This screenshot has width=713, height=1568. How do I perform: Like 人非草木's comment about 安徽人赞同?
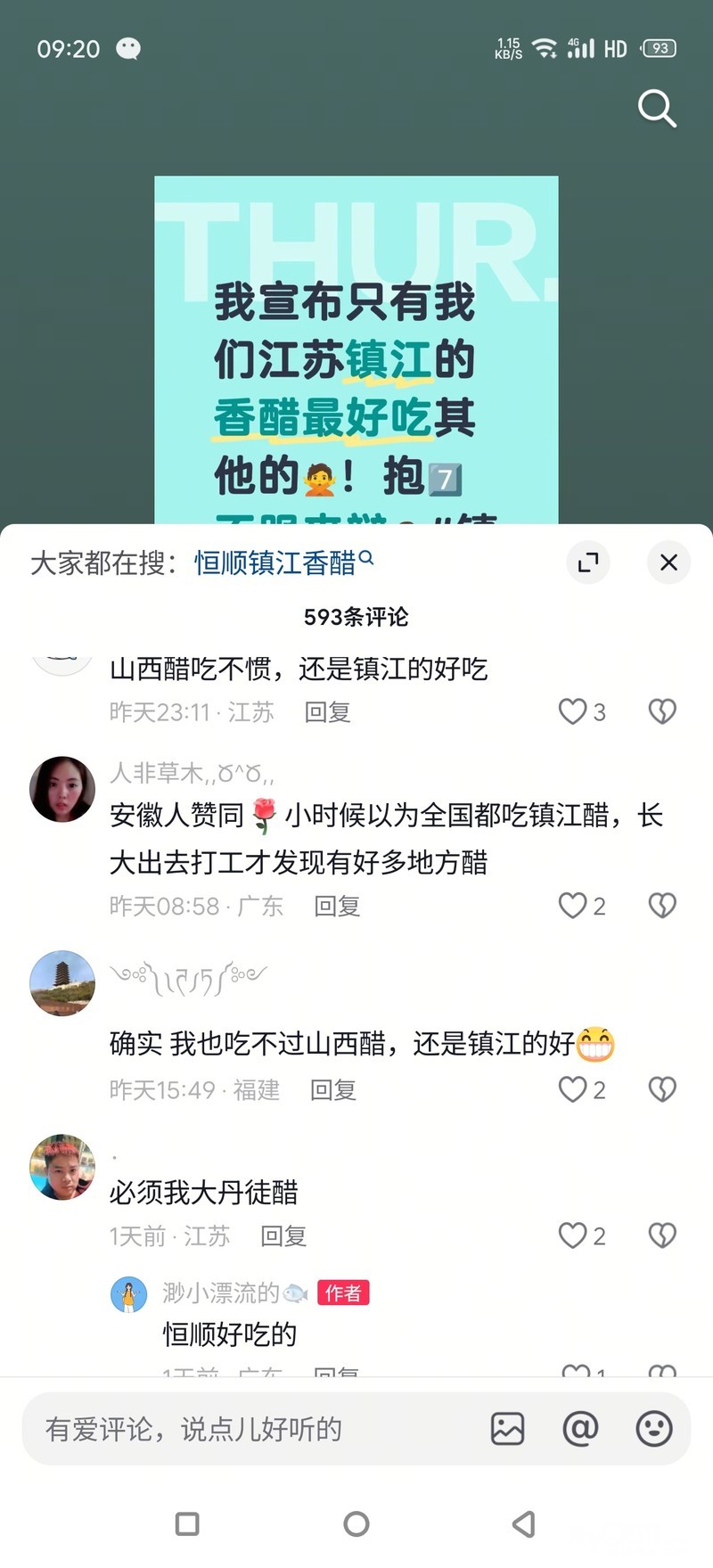pos(572,906)
